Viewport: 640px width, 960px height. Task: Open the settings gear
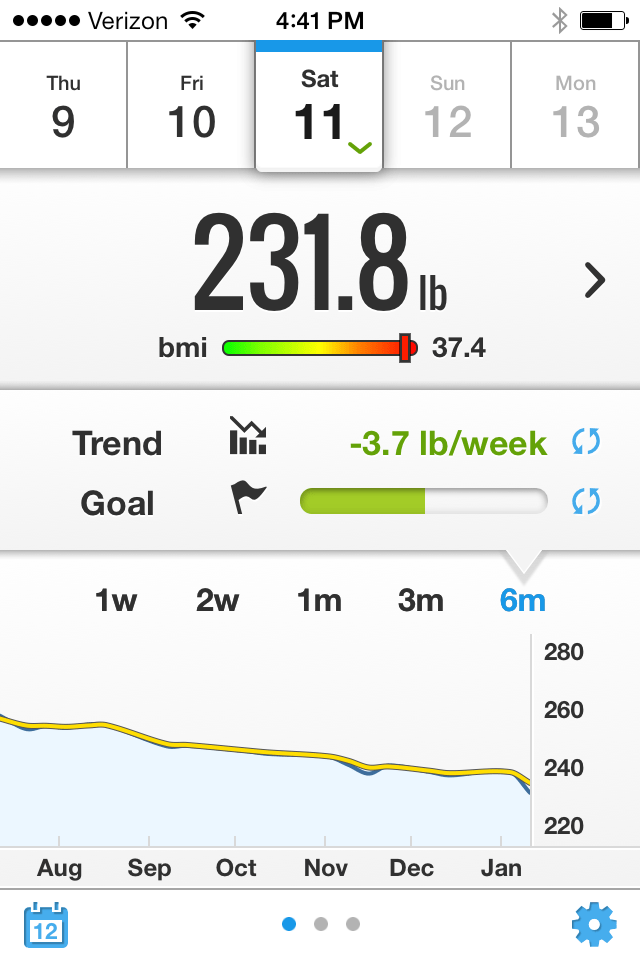click(594, 924)
